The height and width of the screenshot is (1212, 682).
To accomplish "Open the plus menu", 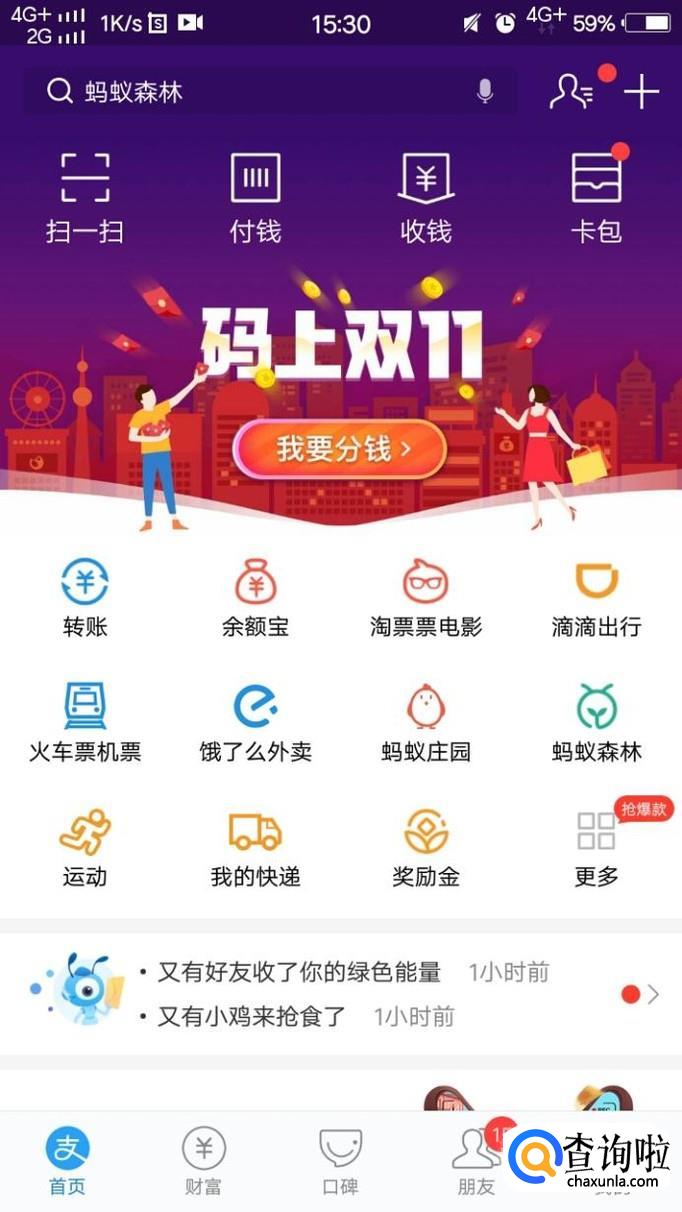I will [x=641, y=92].
